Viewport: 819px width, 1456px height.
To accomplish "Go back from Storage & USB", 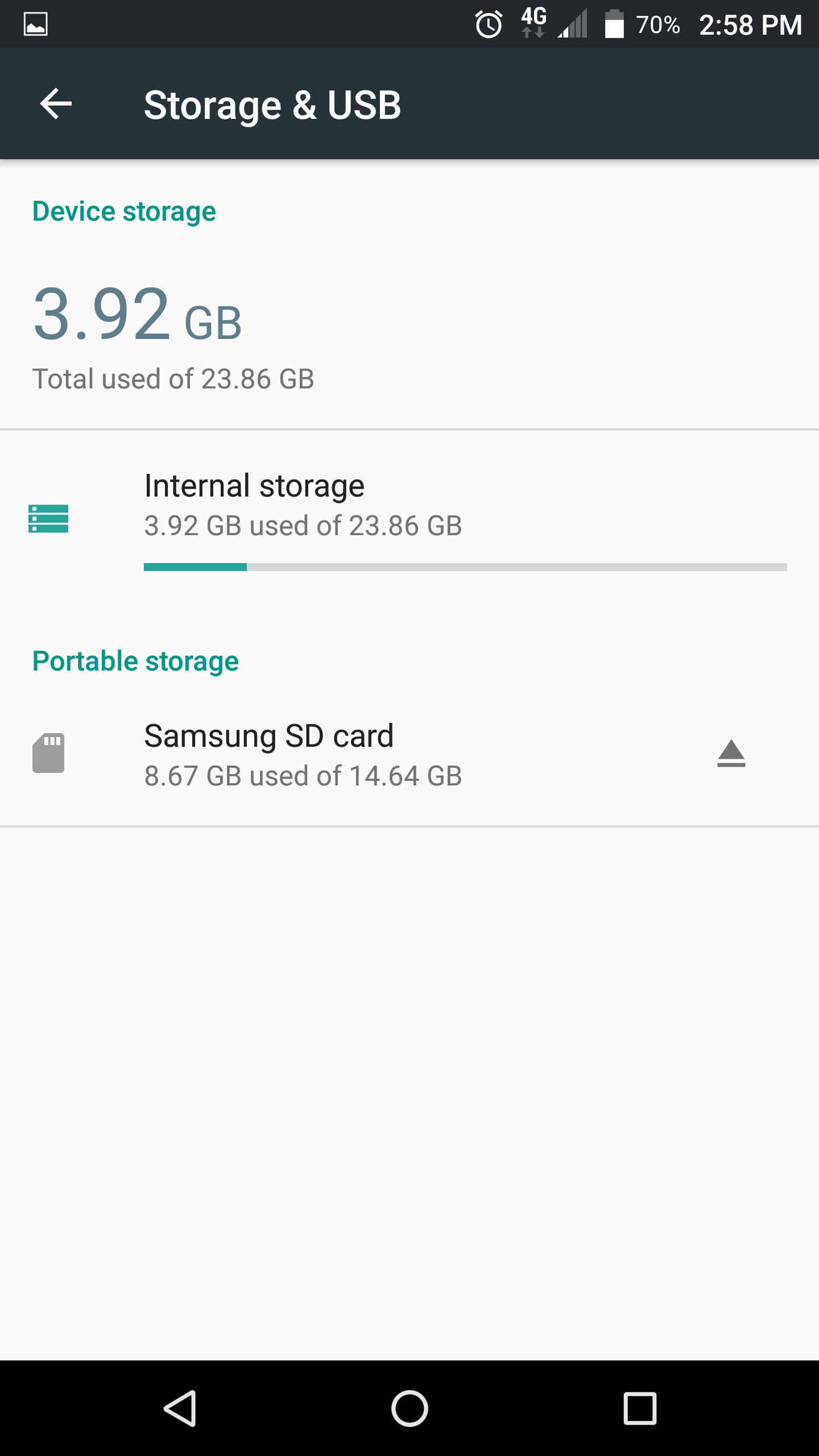I will click(56, 104).
